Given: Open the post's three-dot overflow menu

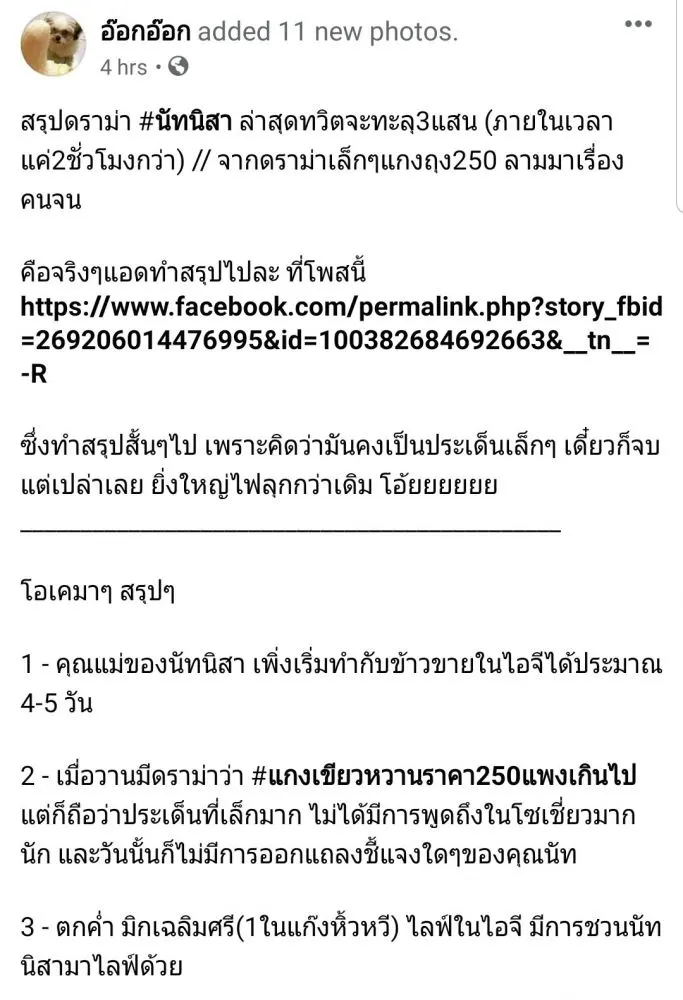Looking at the screenshot, I should point(638,24).
